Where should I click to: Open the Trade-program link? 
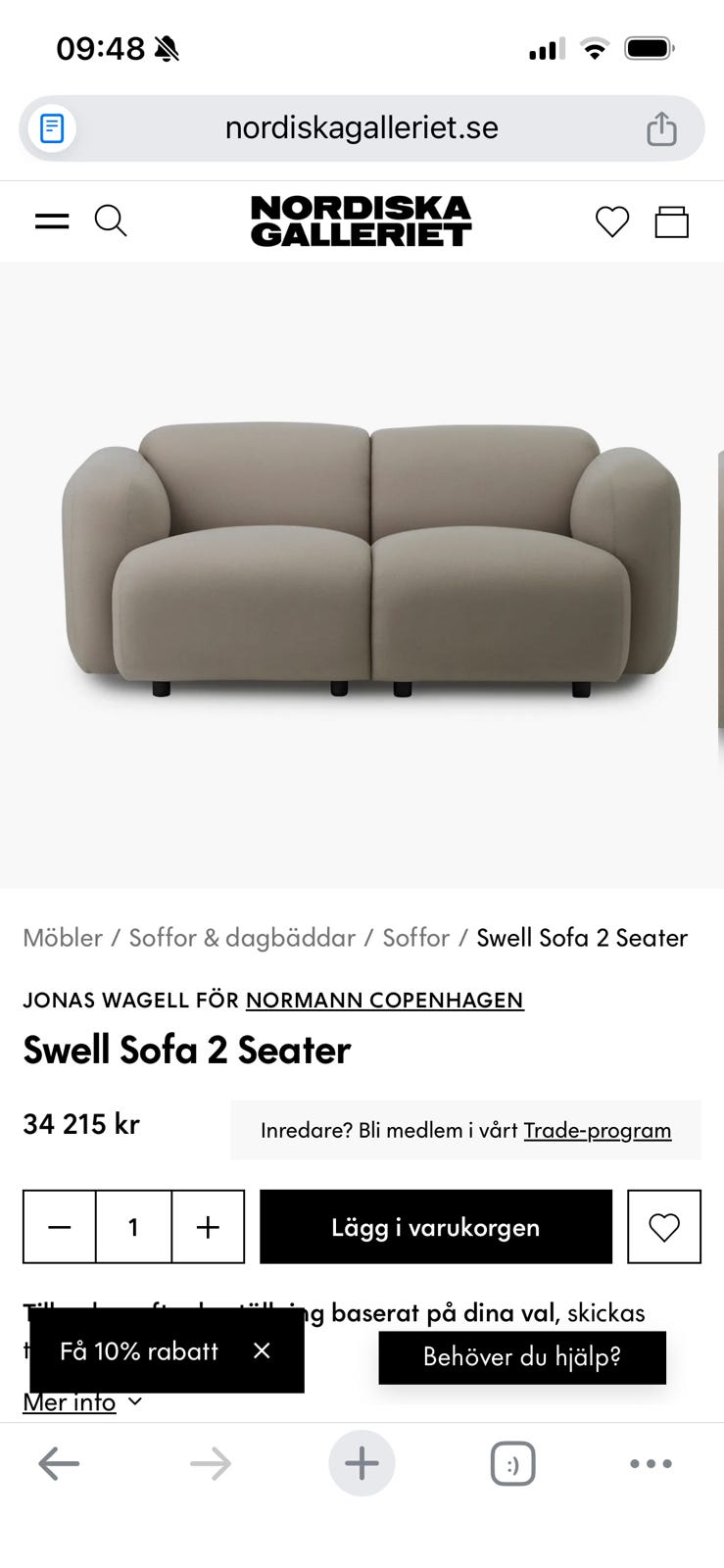click(598, 1130)
